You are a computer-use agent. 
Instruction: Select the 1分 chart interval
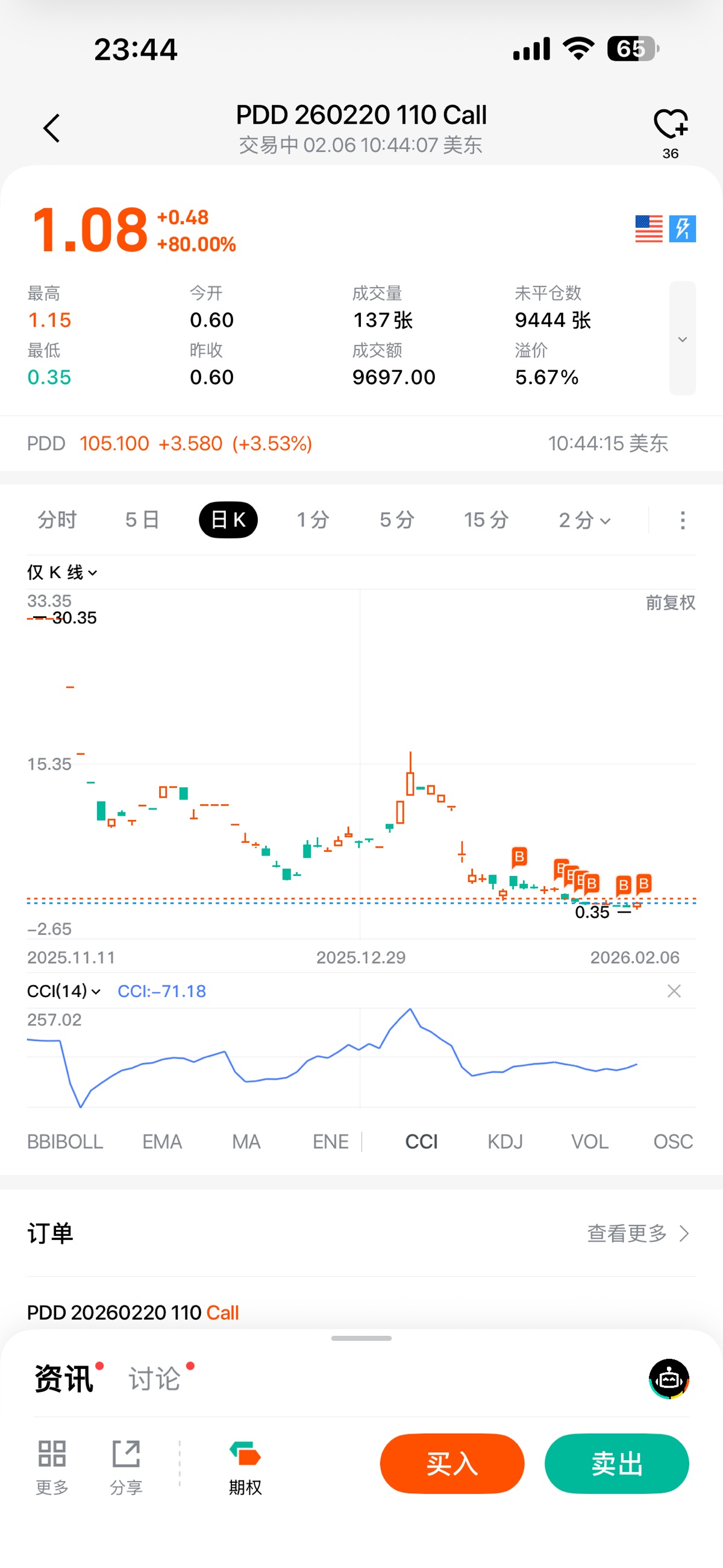coord(313,520)
